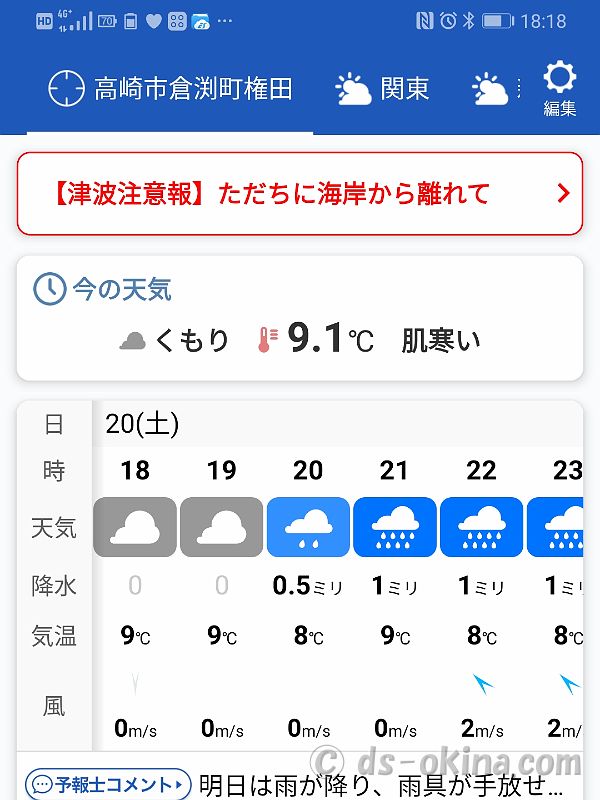Switch to the partially visible tab after 関東
Image resolution: width=600 pixels, height=800 pixels.
click(494, 90)
